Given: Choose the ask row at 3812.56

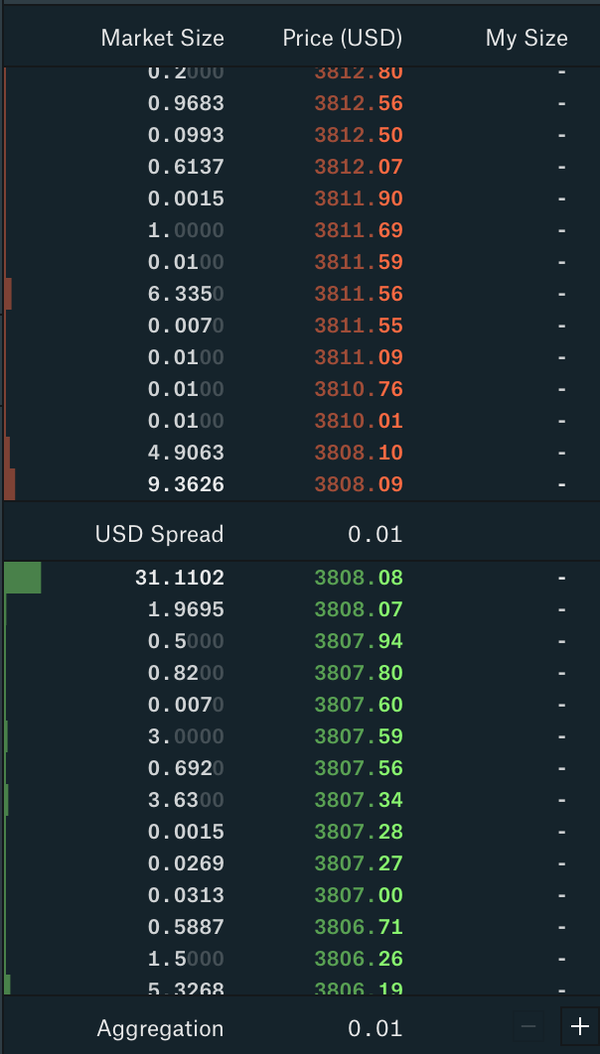Looking at the screenshot, I should pos(358,103).
